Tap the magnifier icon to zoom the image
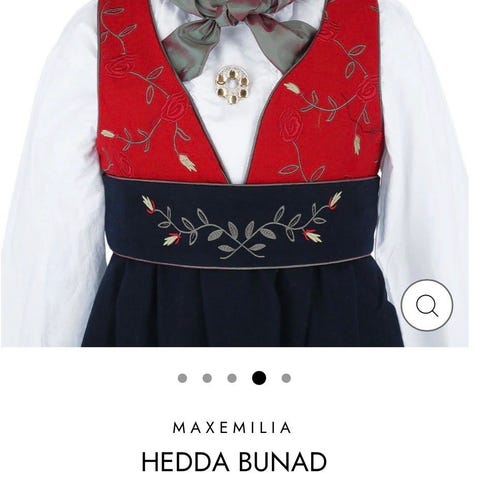The image size is (480, 480). [x=427, y=305]
